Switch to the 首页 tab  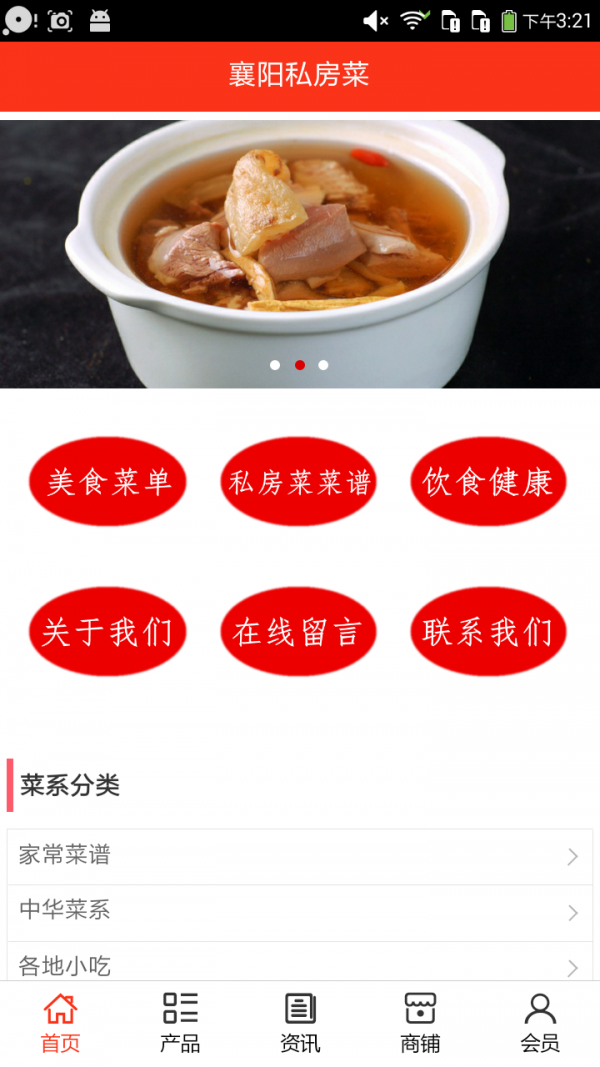click(x=60, y=1023)
